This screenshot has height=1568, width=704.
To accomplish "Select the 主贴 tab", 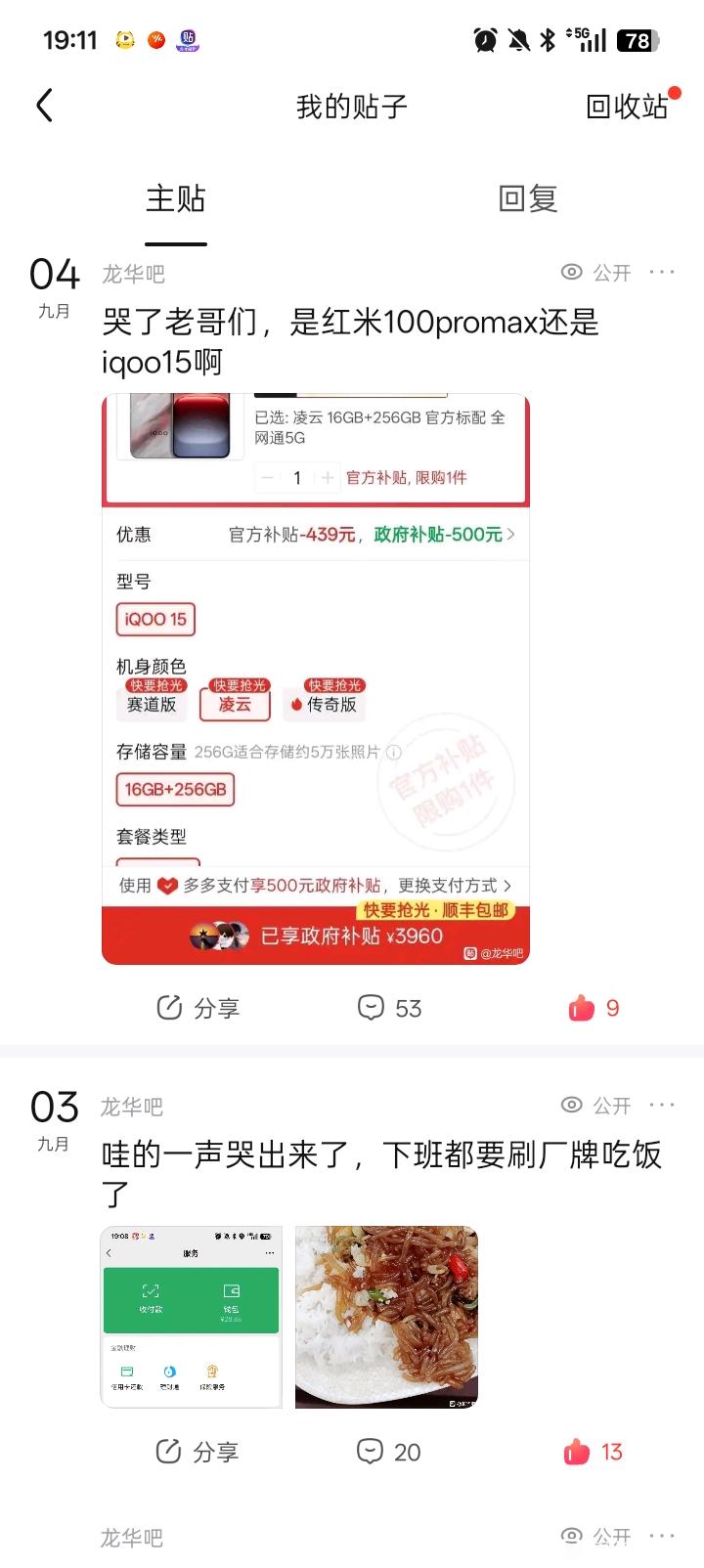I will click(x=176, y=198).
